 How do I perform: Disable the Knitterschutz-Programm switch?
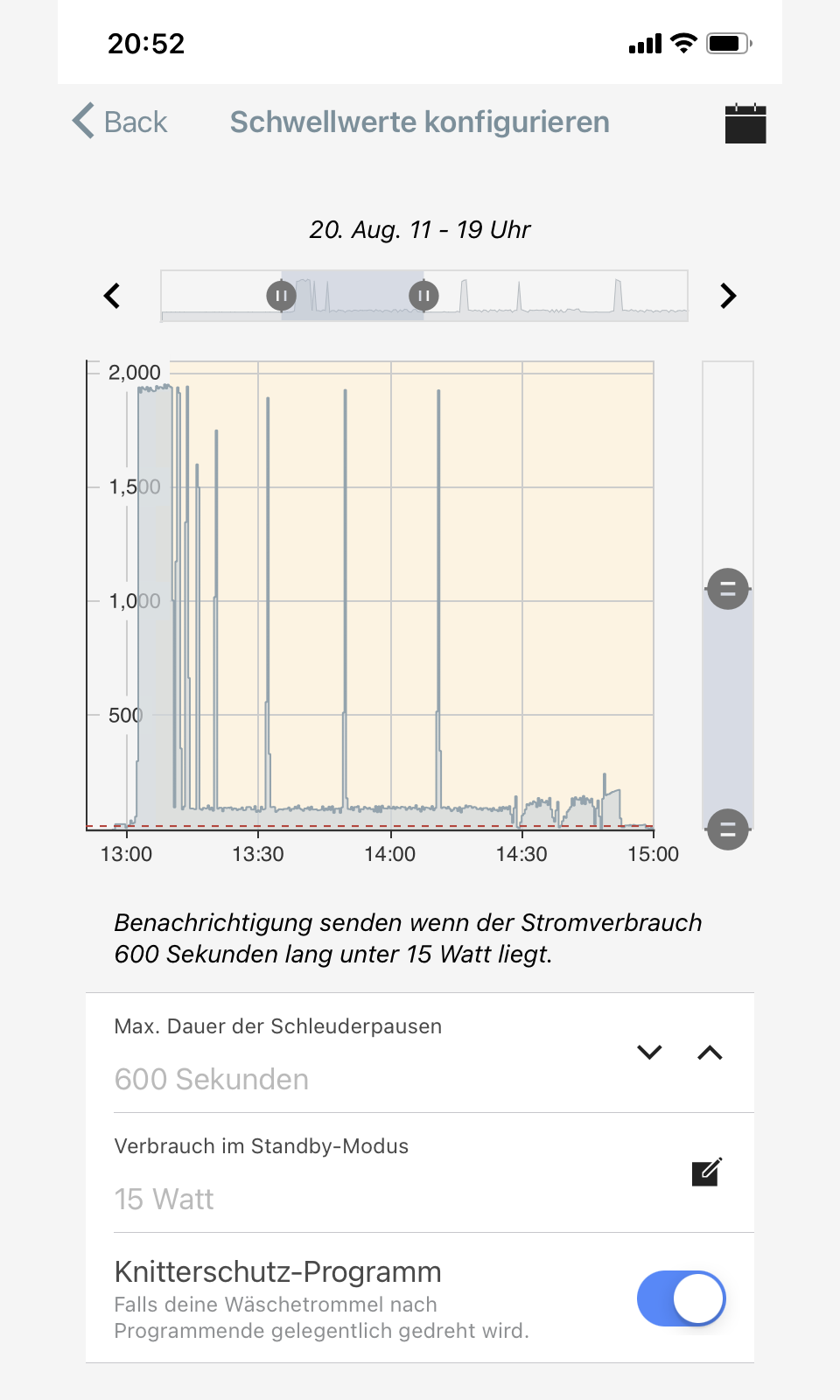(681, 1298)
